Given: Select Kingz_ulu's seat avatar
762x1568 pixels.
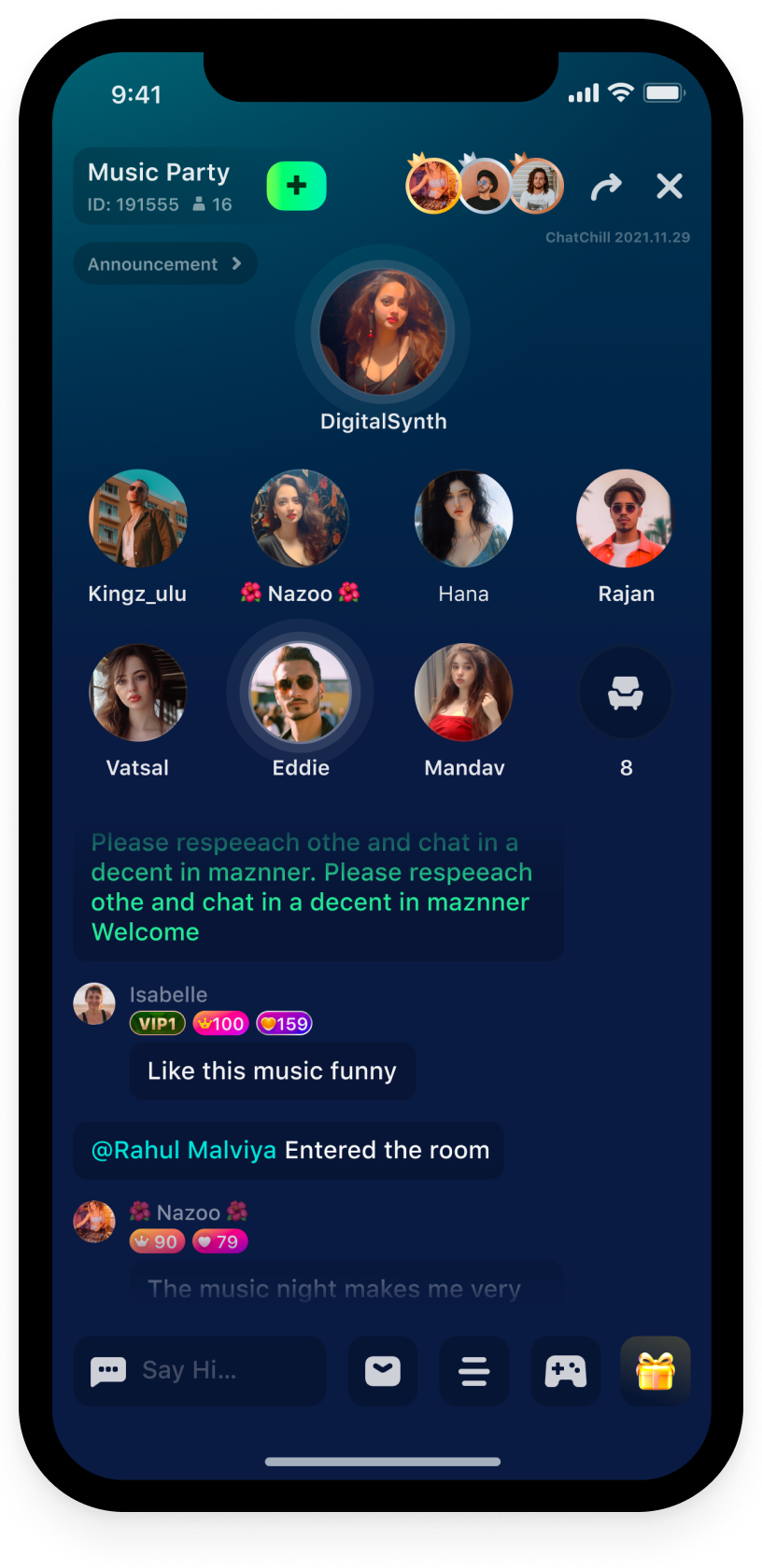Looking at the screenshot, I should [x=138, y=519].
